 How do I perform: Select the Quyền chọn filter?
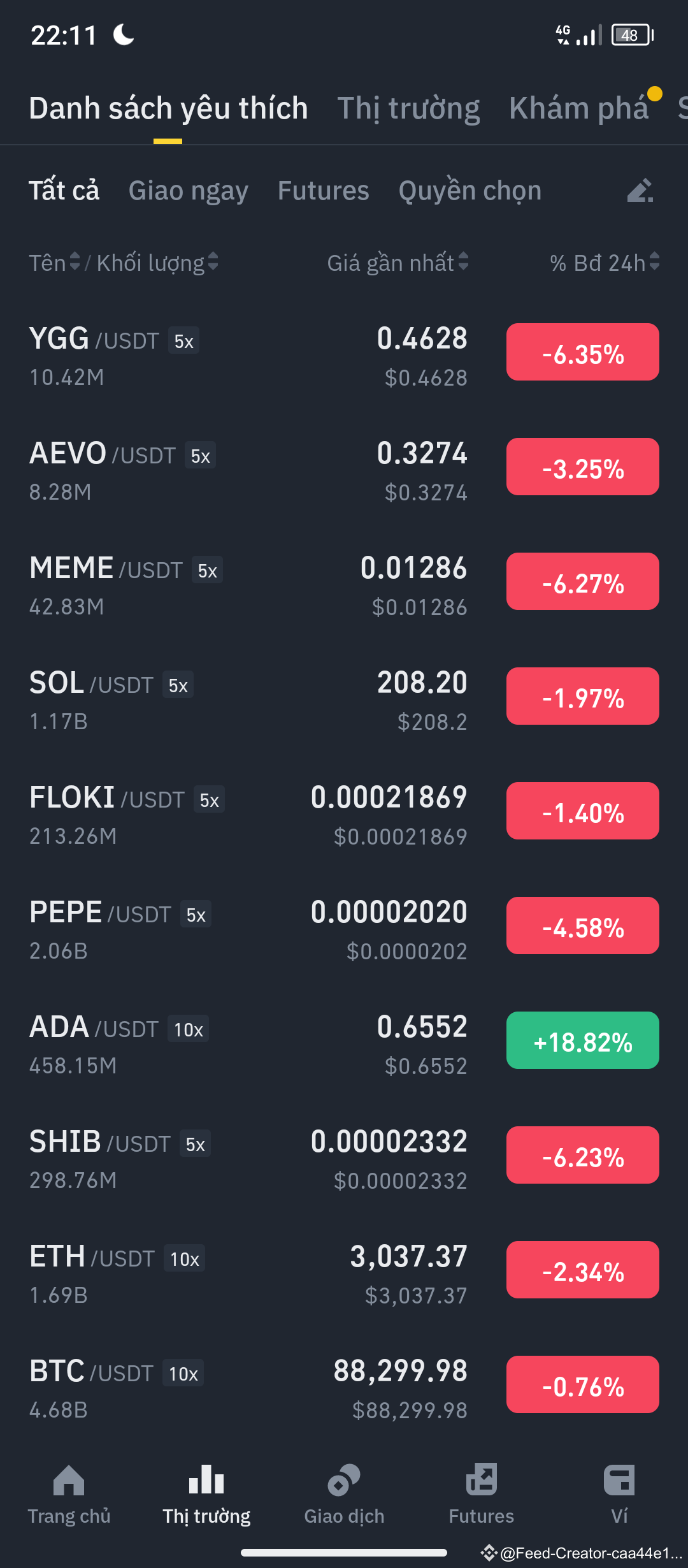(469, 190)
